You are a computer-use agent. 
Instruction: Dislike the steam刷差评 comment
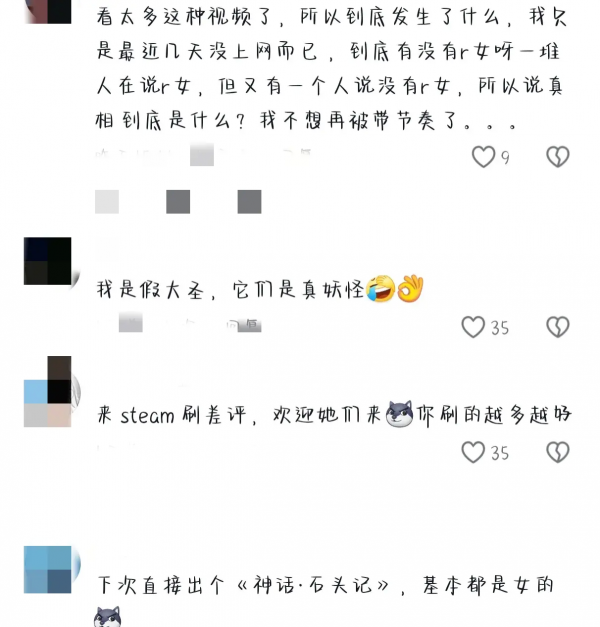tap(557, 452)
